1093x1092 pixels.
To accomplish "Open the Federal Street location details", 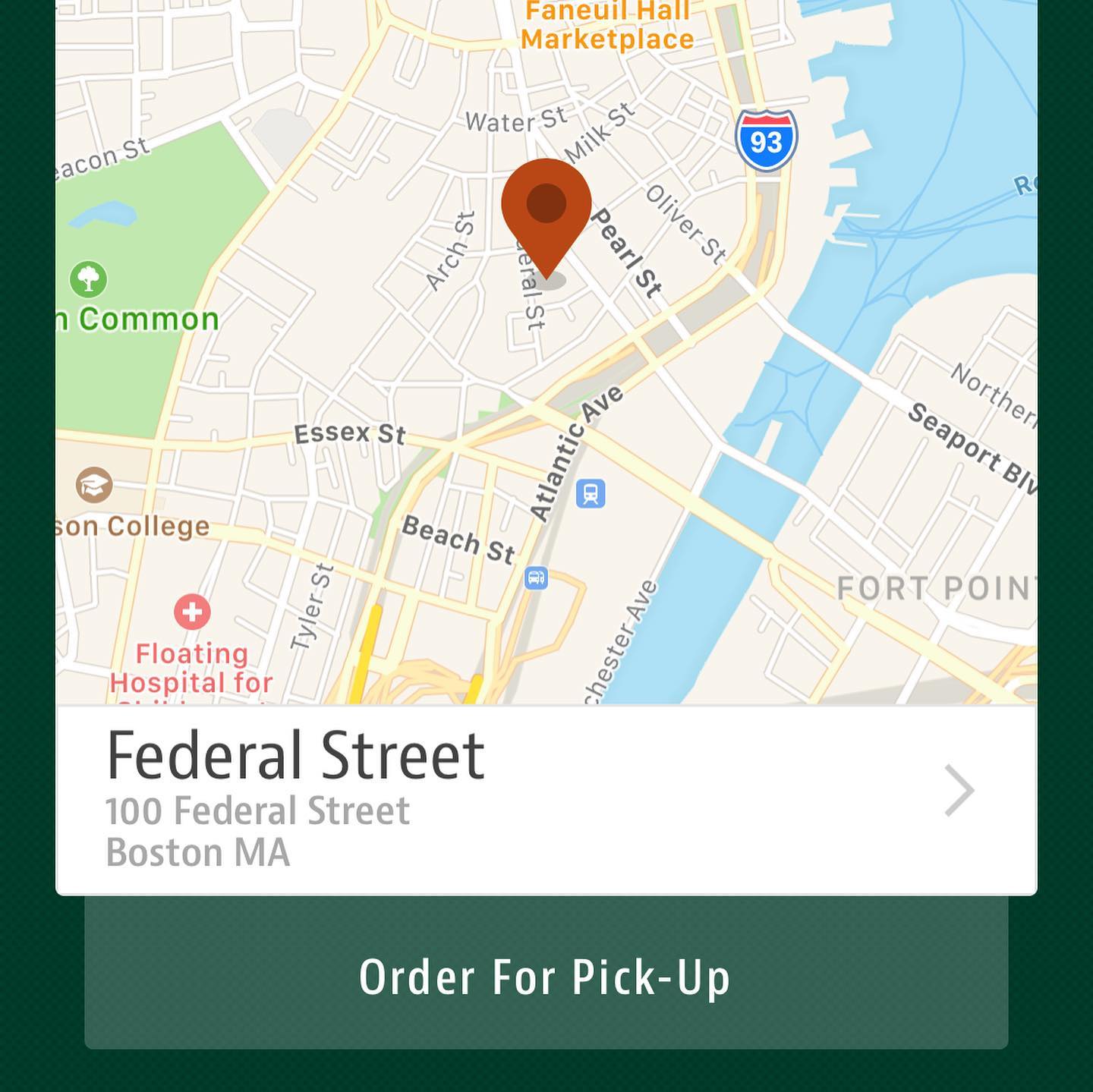I will point(545,799).
